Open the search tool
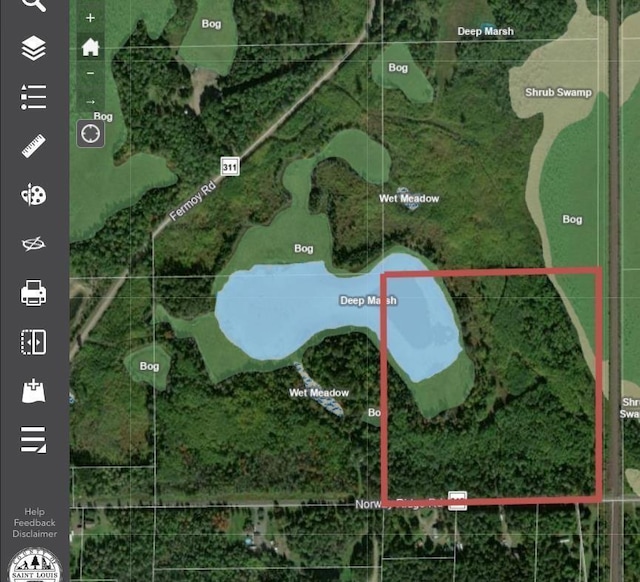This screenshot has height=582, width=640. pyautogui.click(x=33, y=5)
